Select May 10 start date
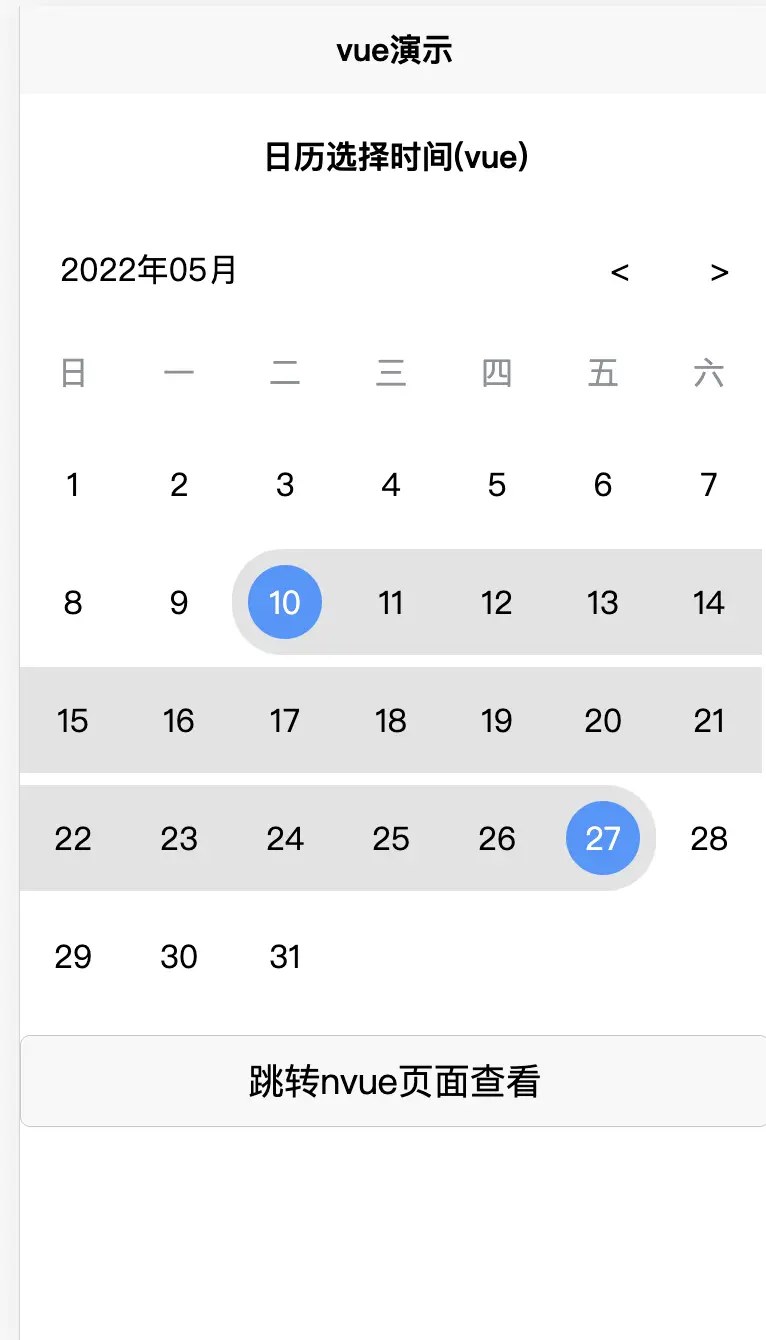The image size is (766, 1340). click(x=285, y=602)
